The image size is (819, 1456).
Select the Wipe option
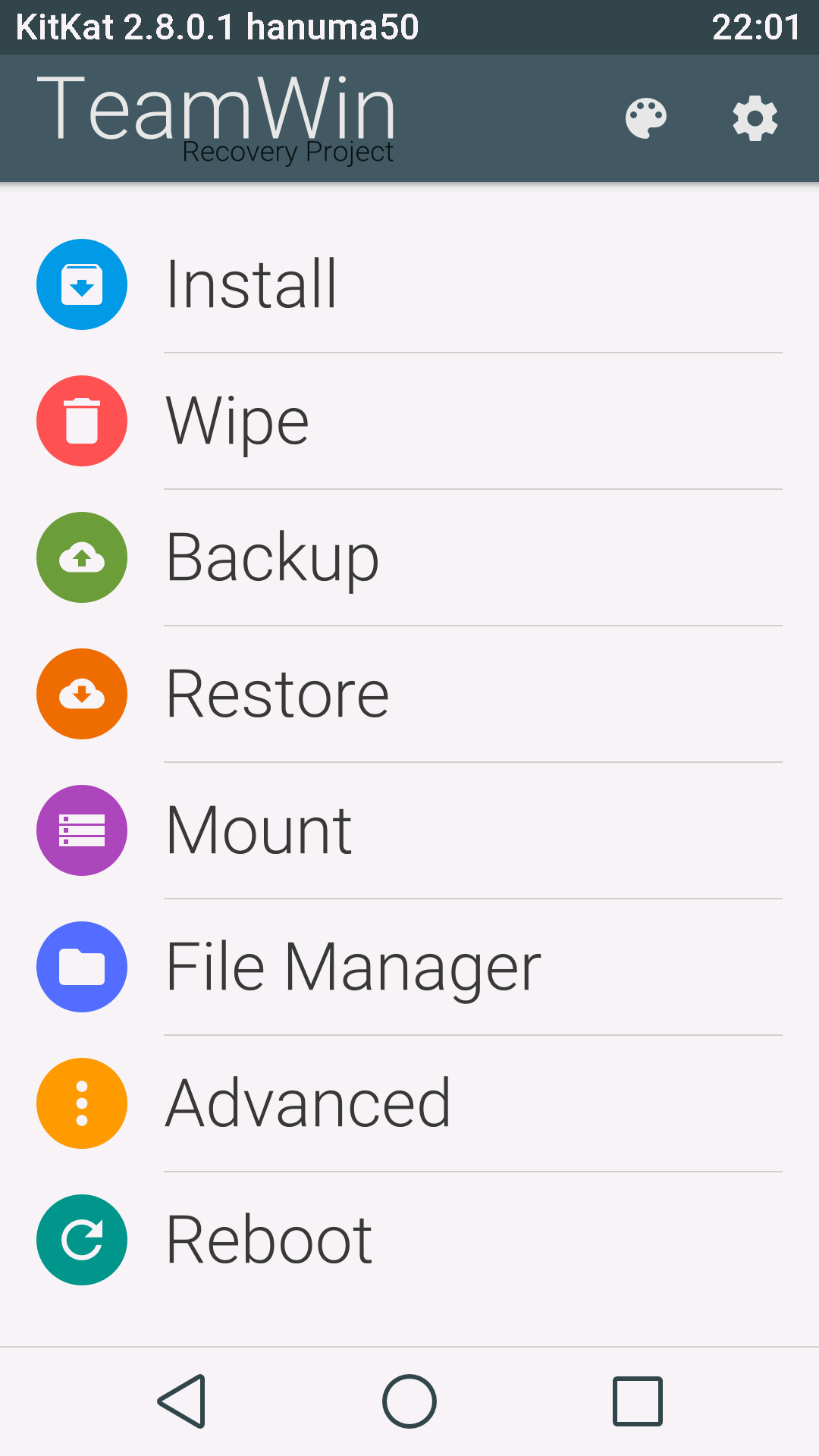point(237,421)
